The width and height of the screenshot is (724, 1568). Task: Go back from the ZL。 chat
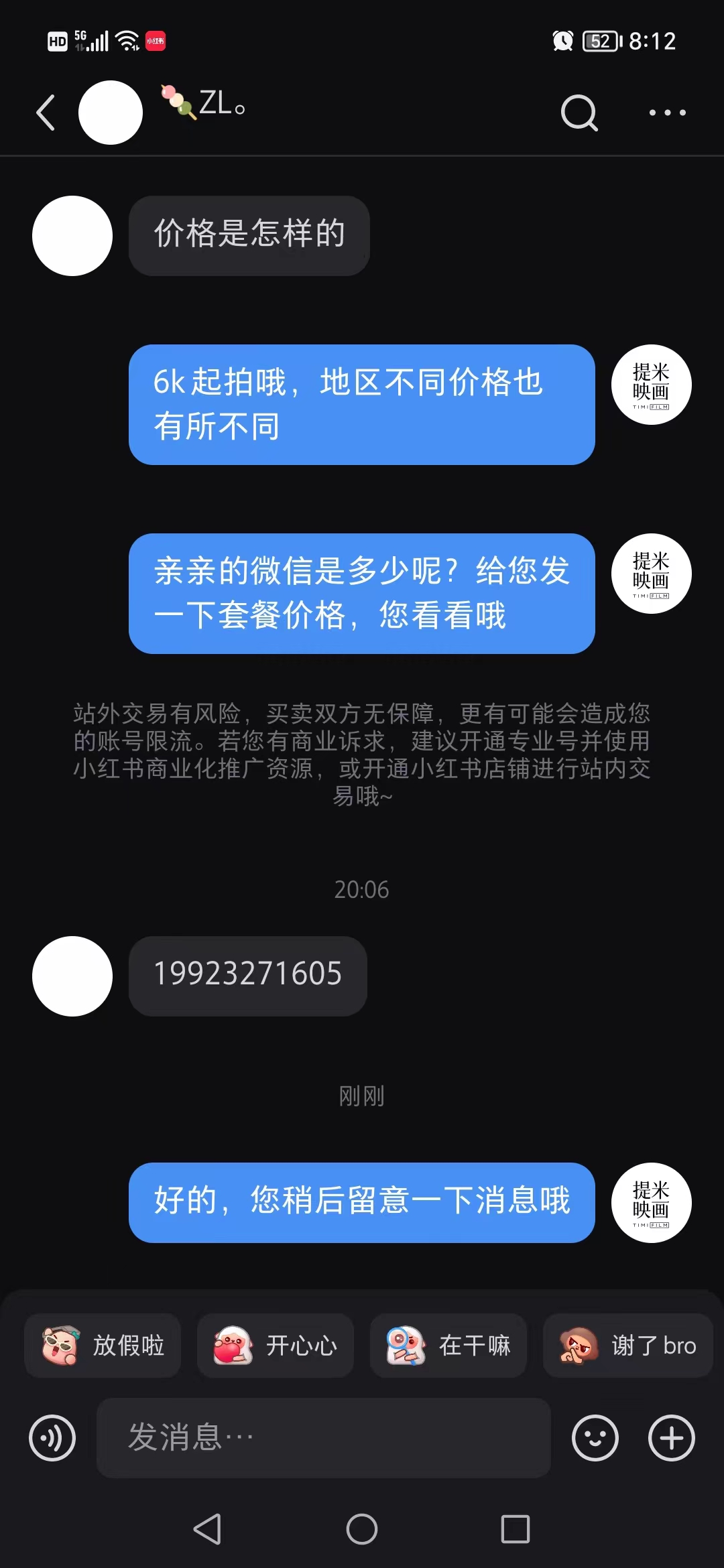(46, 112)
